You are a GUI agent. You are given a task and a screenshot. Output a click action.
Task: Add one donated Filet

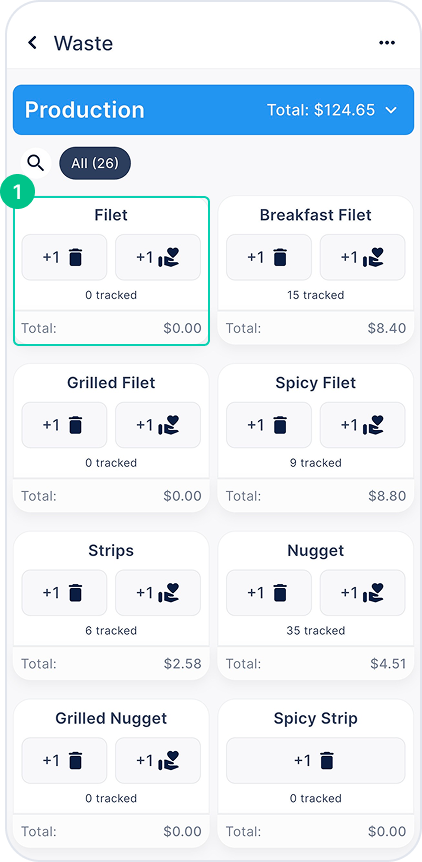pos(158,257)
